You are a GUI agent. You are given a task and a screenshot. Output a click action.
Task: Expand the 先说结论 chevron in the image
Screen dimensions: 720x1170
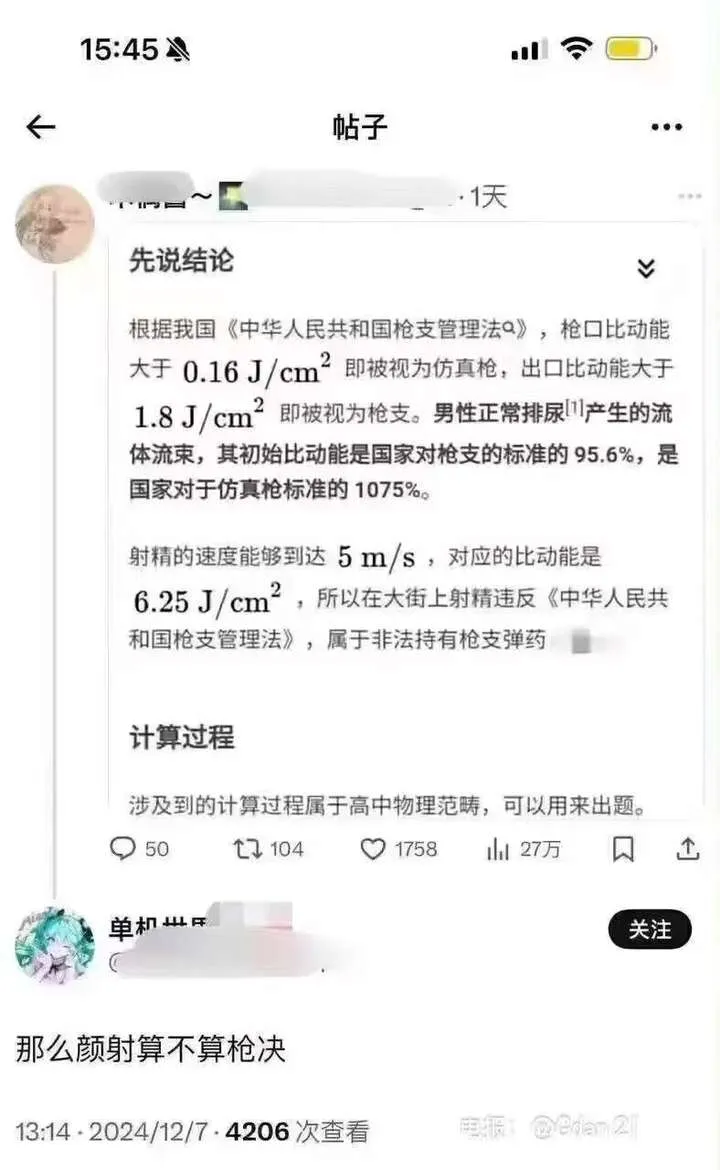pos(646,268)
